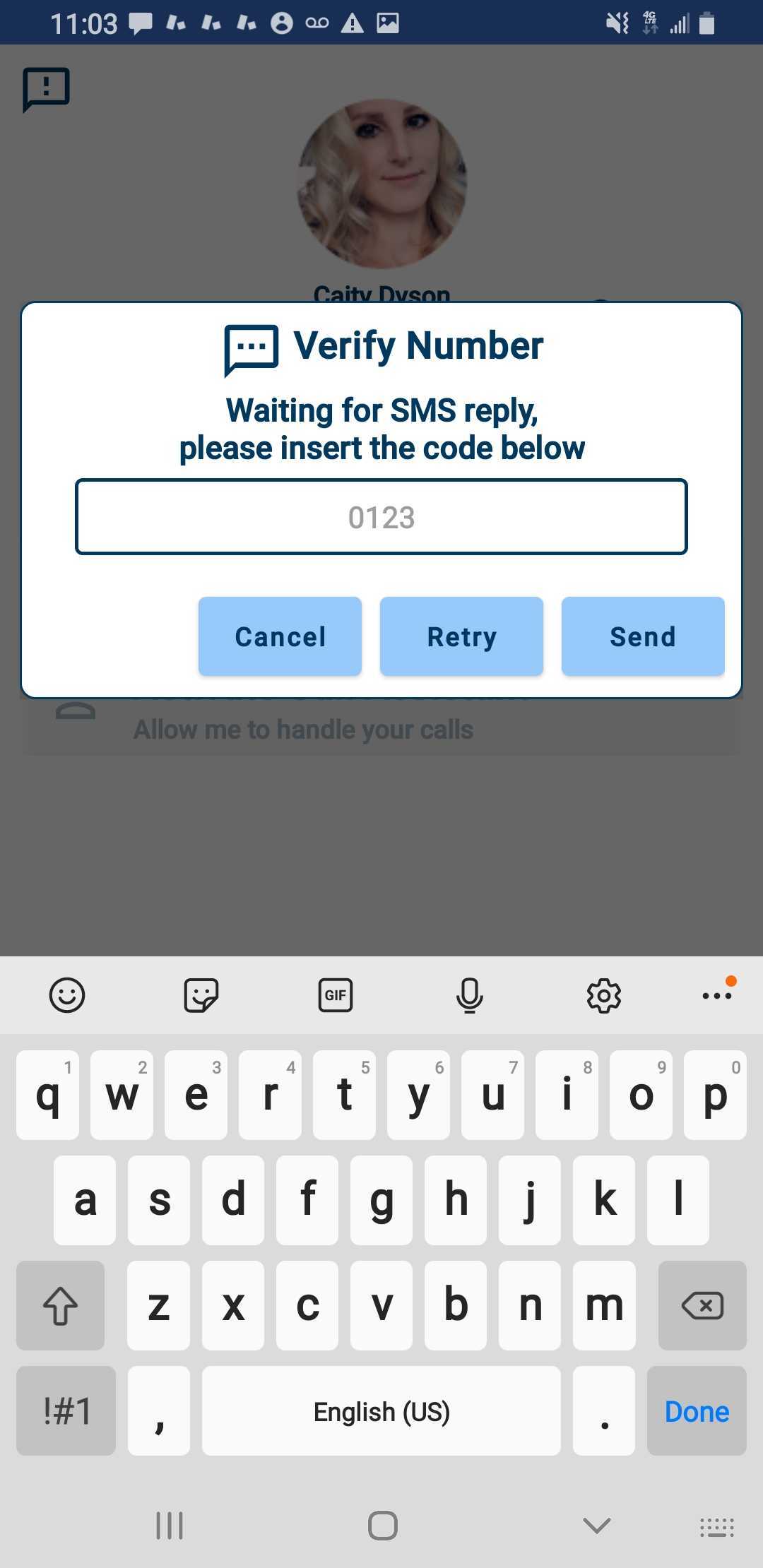Open the keyboard sticker panel
763x1568 pixels.
pyautogui.click(x=201, y=995)
